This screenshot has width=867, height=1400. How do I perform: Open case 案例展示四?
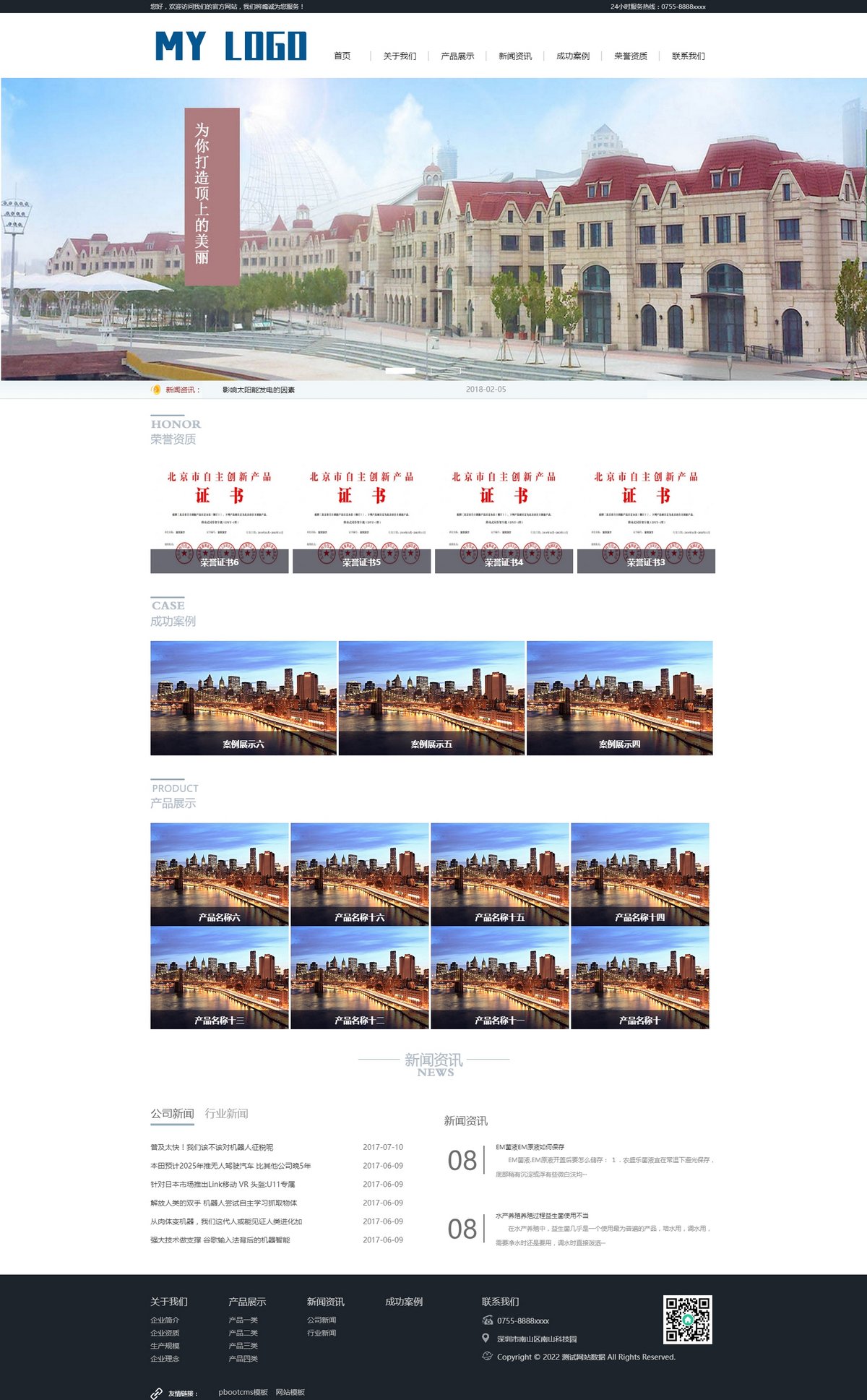(619, 697)
